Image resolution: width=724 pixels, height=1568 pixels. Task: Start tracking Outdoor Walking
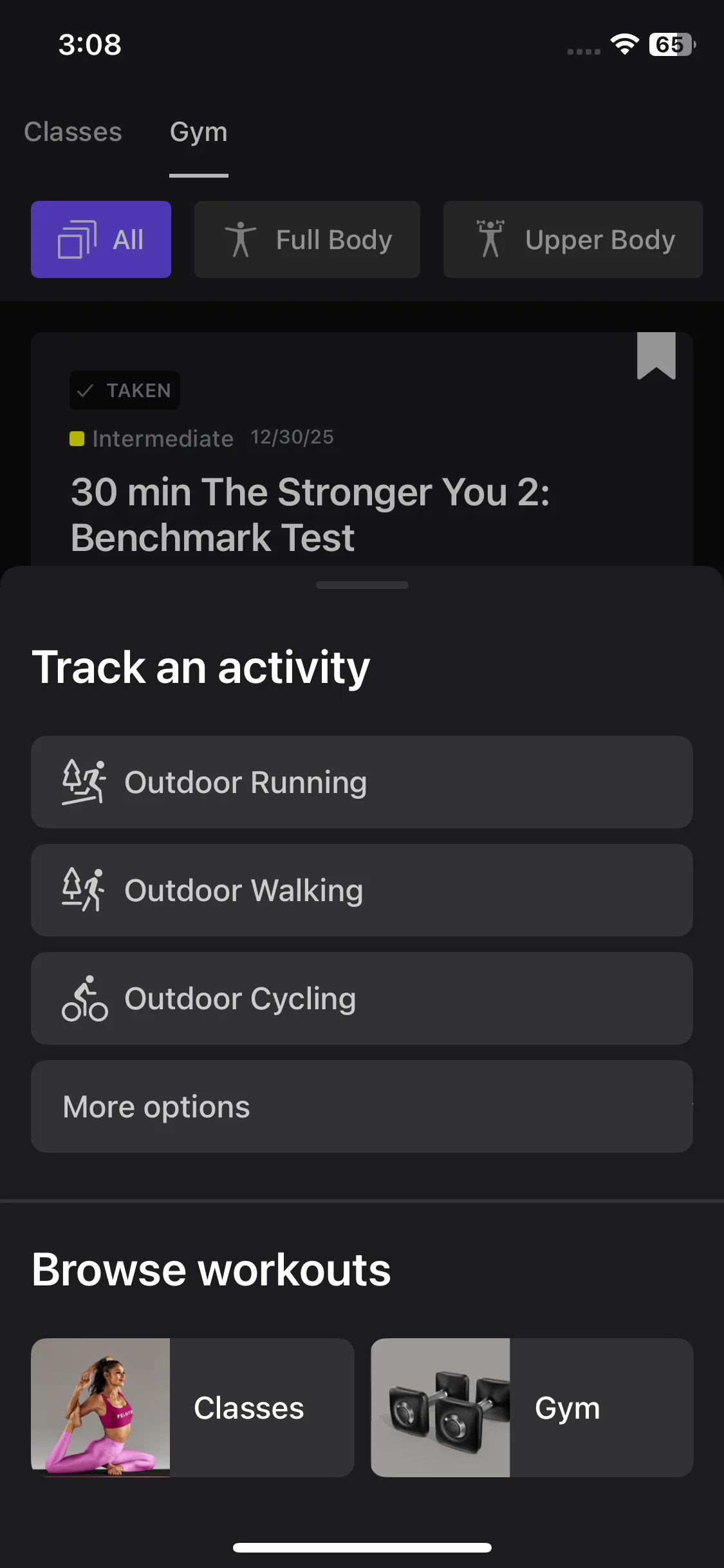click(x=362, y=890)
